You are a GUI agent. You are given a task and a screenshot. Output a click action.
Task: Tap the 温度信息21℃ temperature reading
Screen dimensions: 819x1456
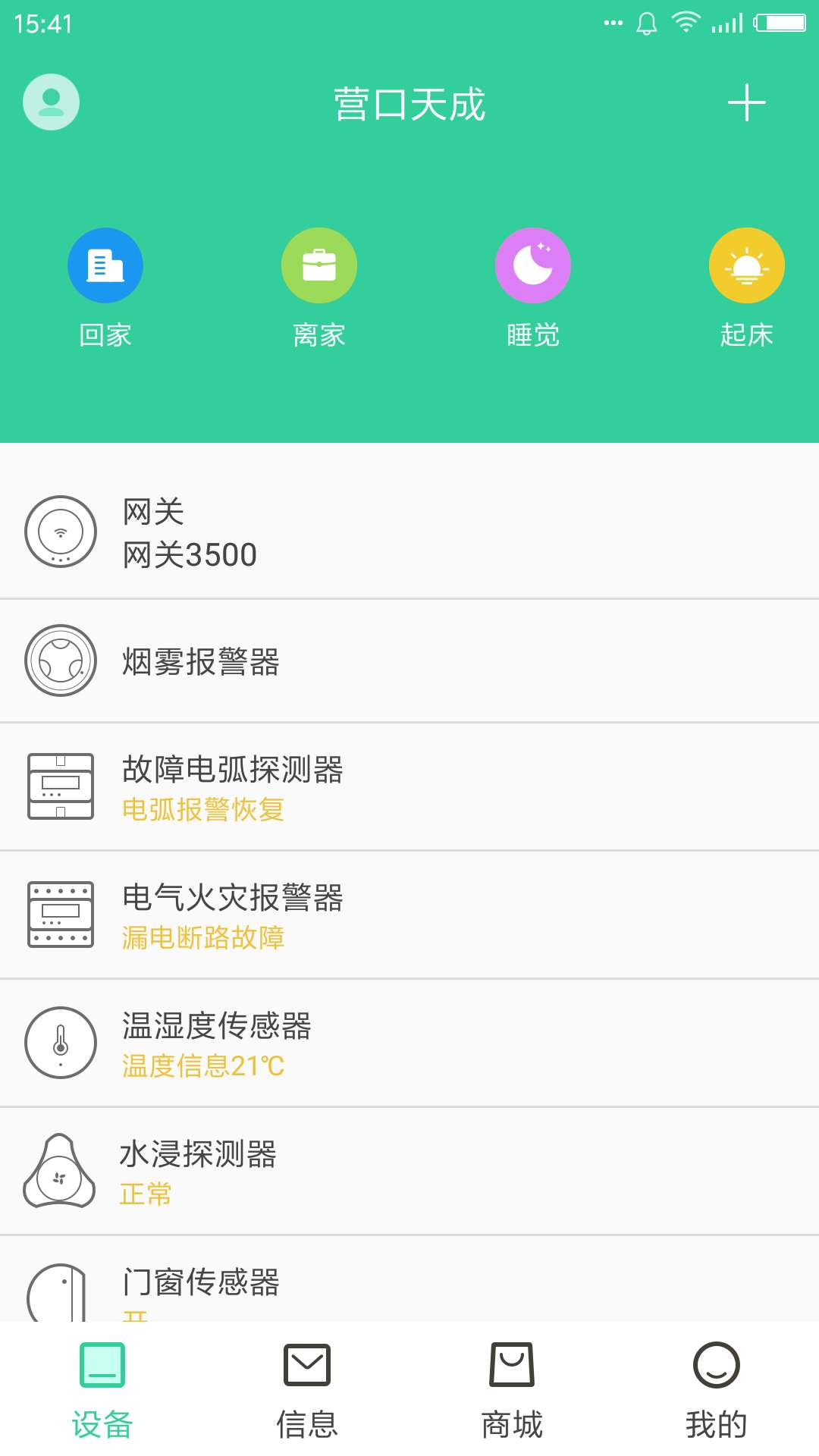tap(202, 1065)
